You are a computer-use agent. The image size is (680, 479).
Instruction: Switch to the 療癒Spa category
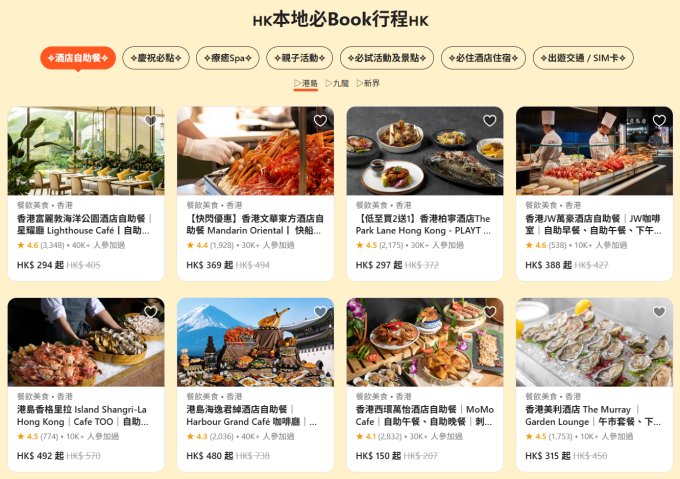click(227, 58)
